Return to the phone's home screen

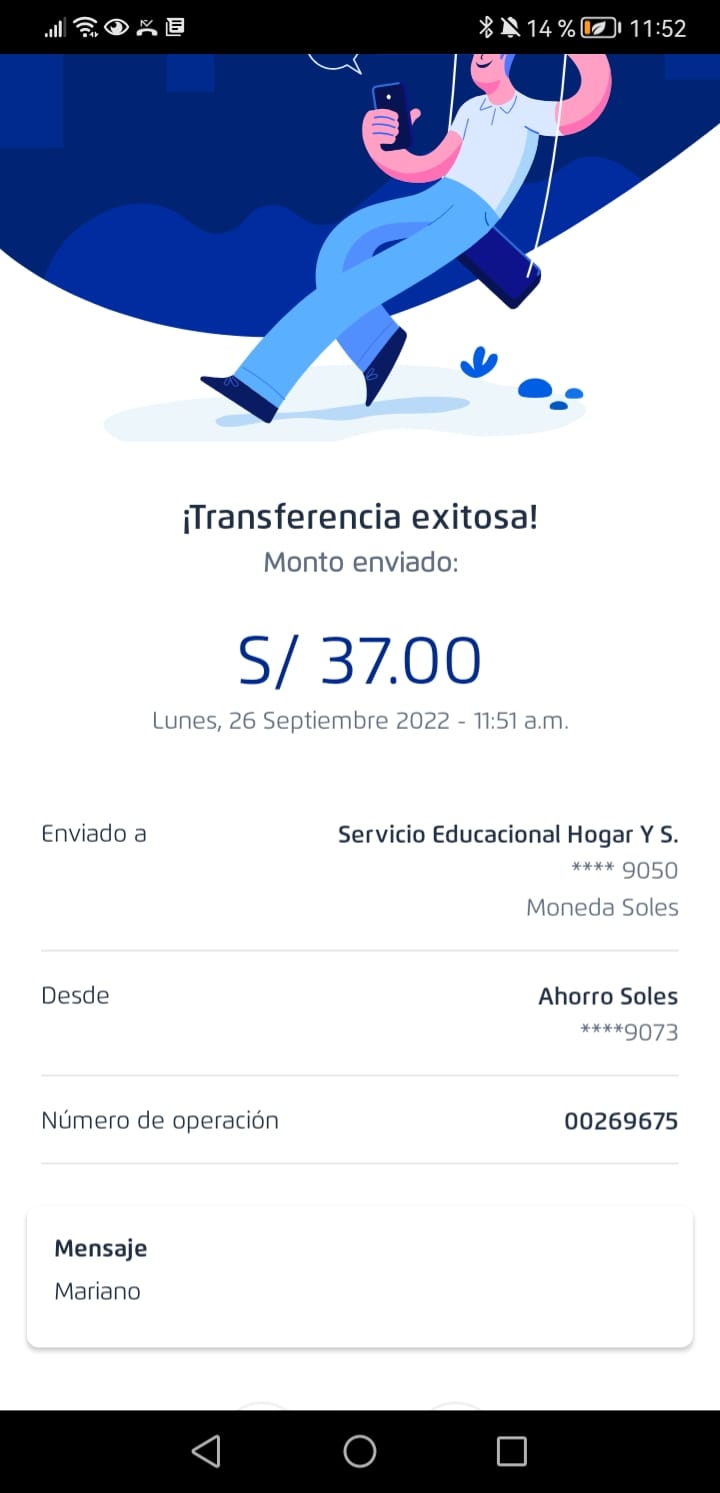(360, 1451)
